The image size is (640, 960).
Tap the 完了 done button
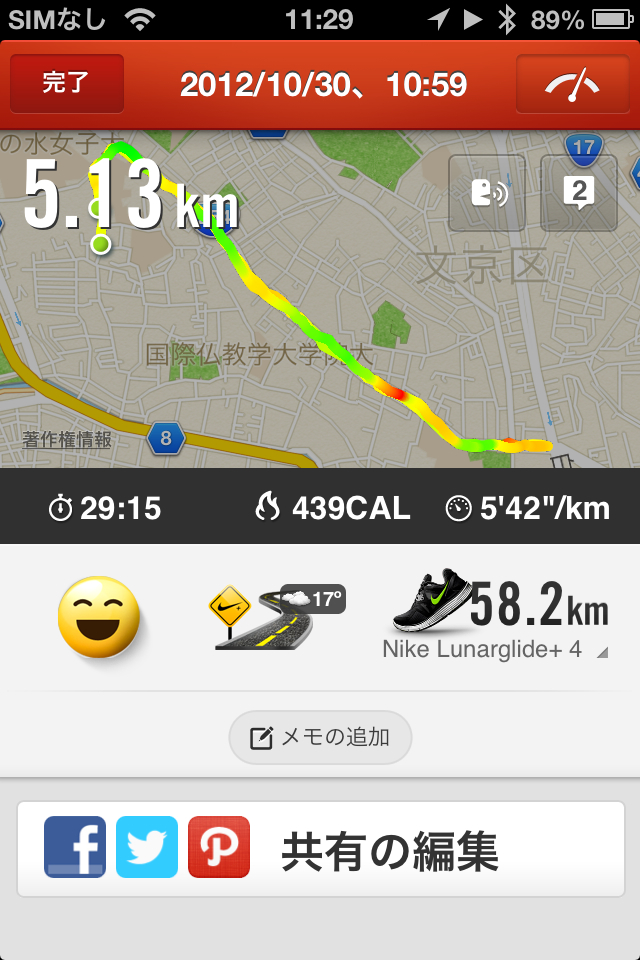[x=67, y=84]
